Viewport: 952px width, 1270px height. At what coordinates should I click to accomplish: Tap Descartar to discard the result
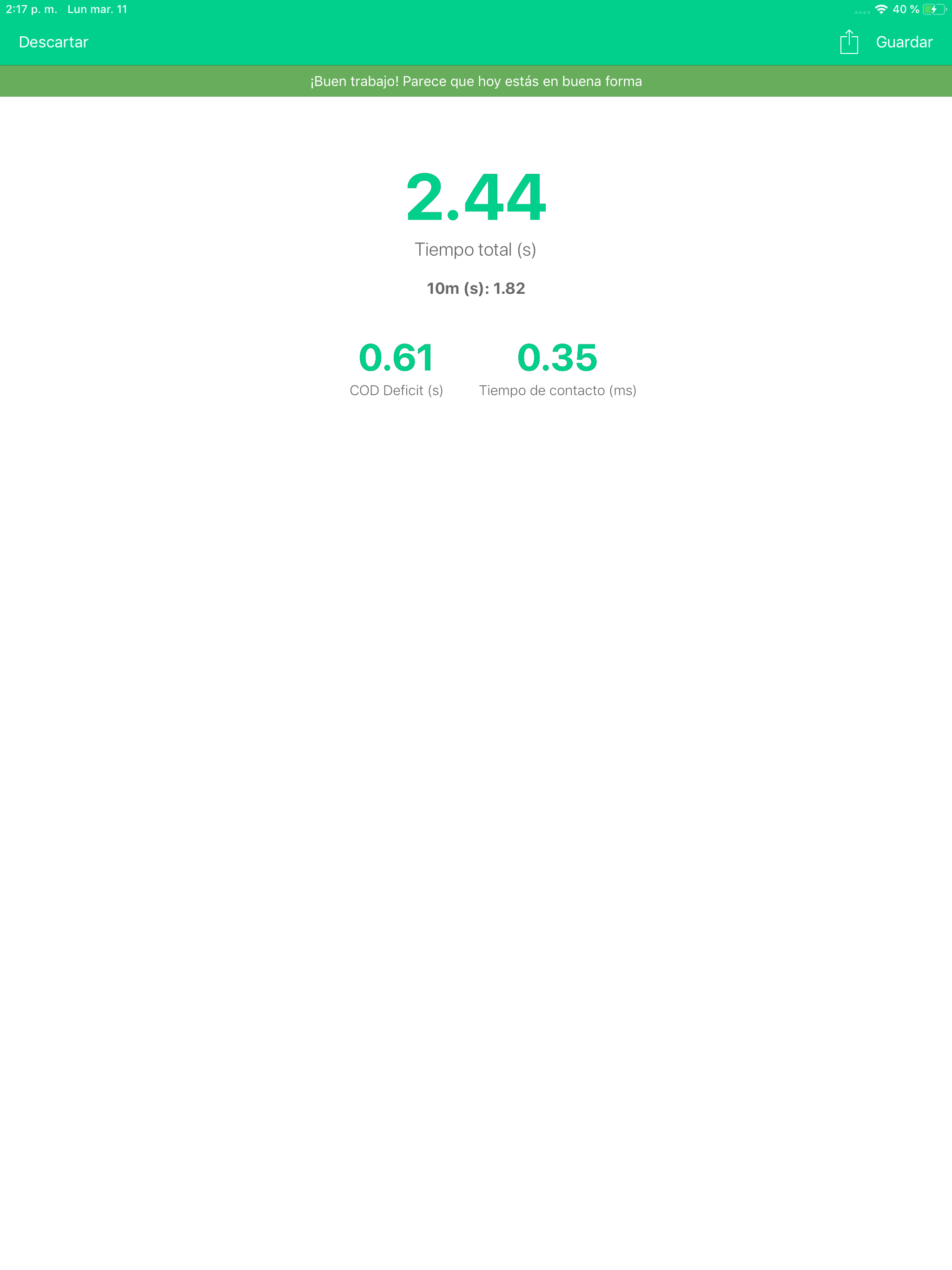53,42
